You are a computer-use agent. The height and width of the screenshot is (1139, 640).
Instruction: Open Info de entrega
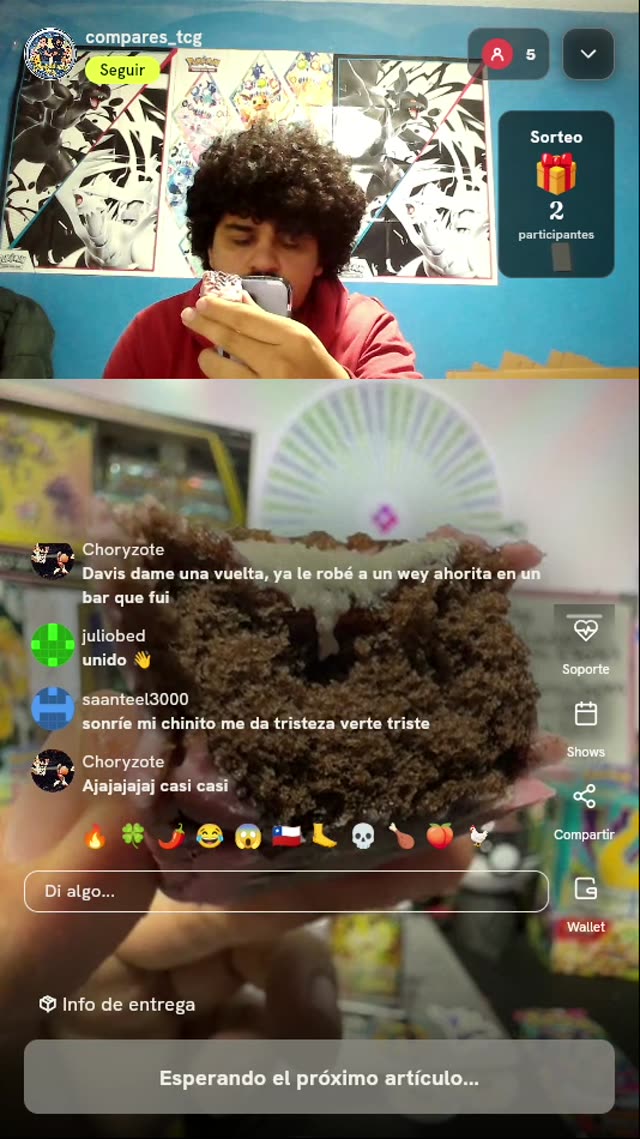(x=117, y=1005)
